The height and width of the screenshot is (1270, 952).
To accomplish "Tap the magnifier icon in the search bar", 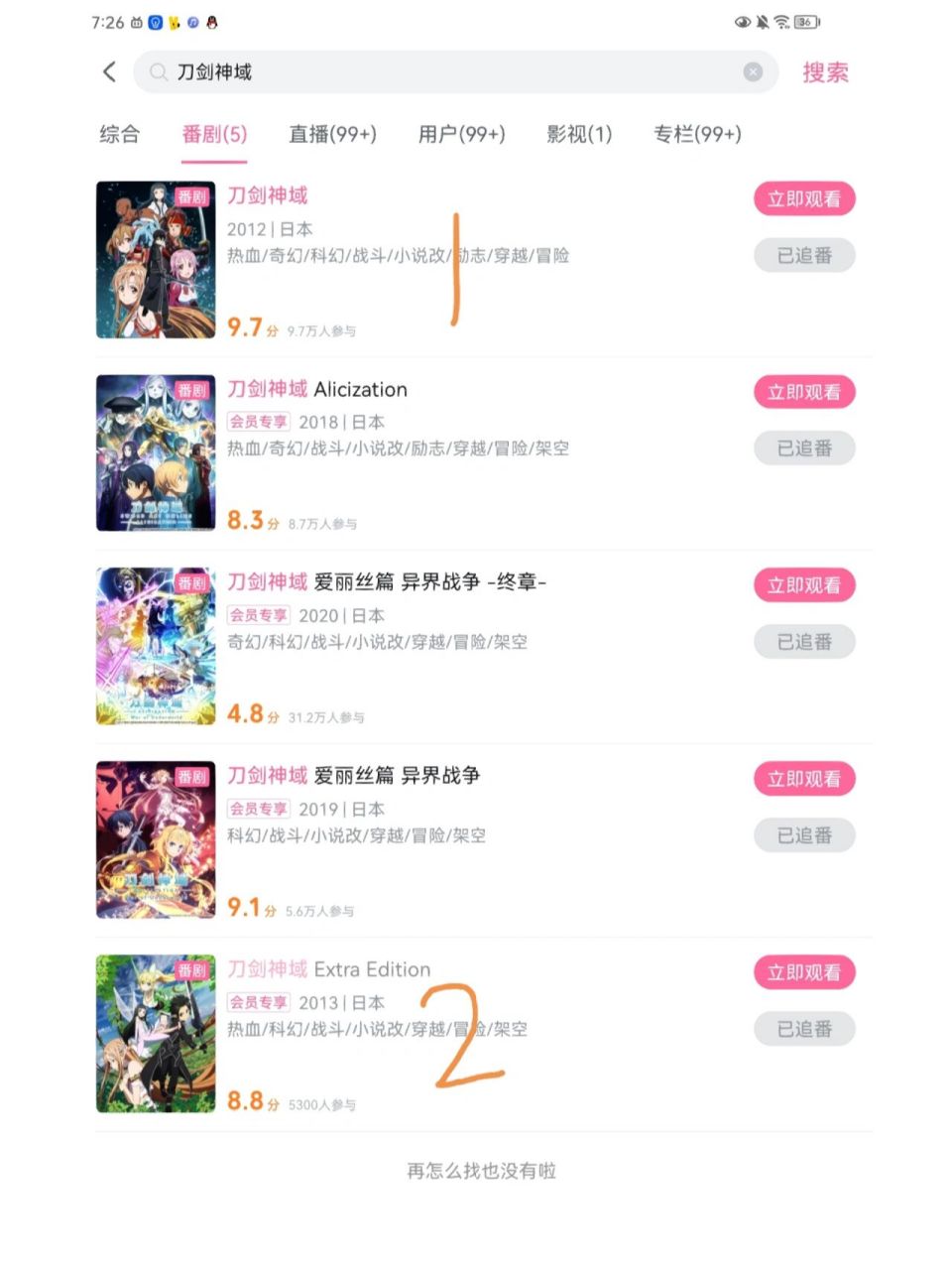I will click(x=159, y=71).
